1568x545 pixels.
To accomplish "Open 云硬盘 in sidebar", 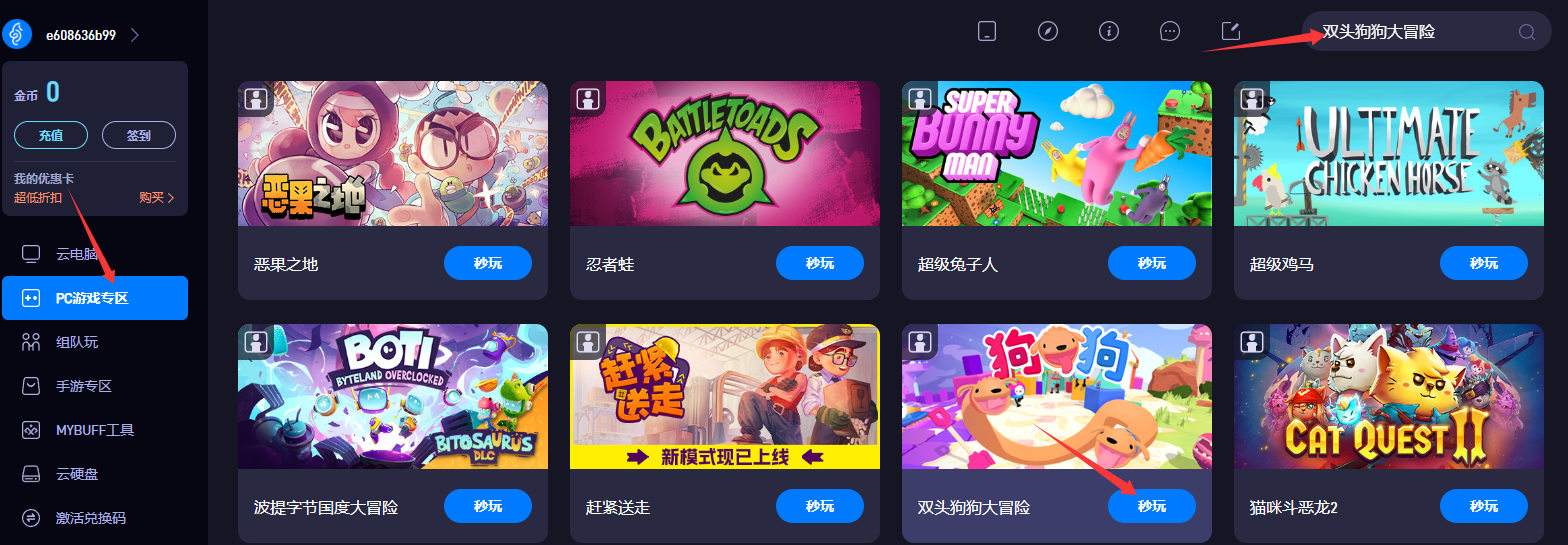I will [x=77, y=474].
